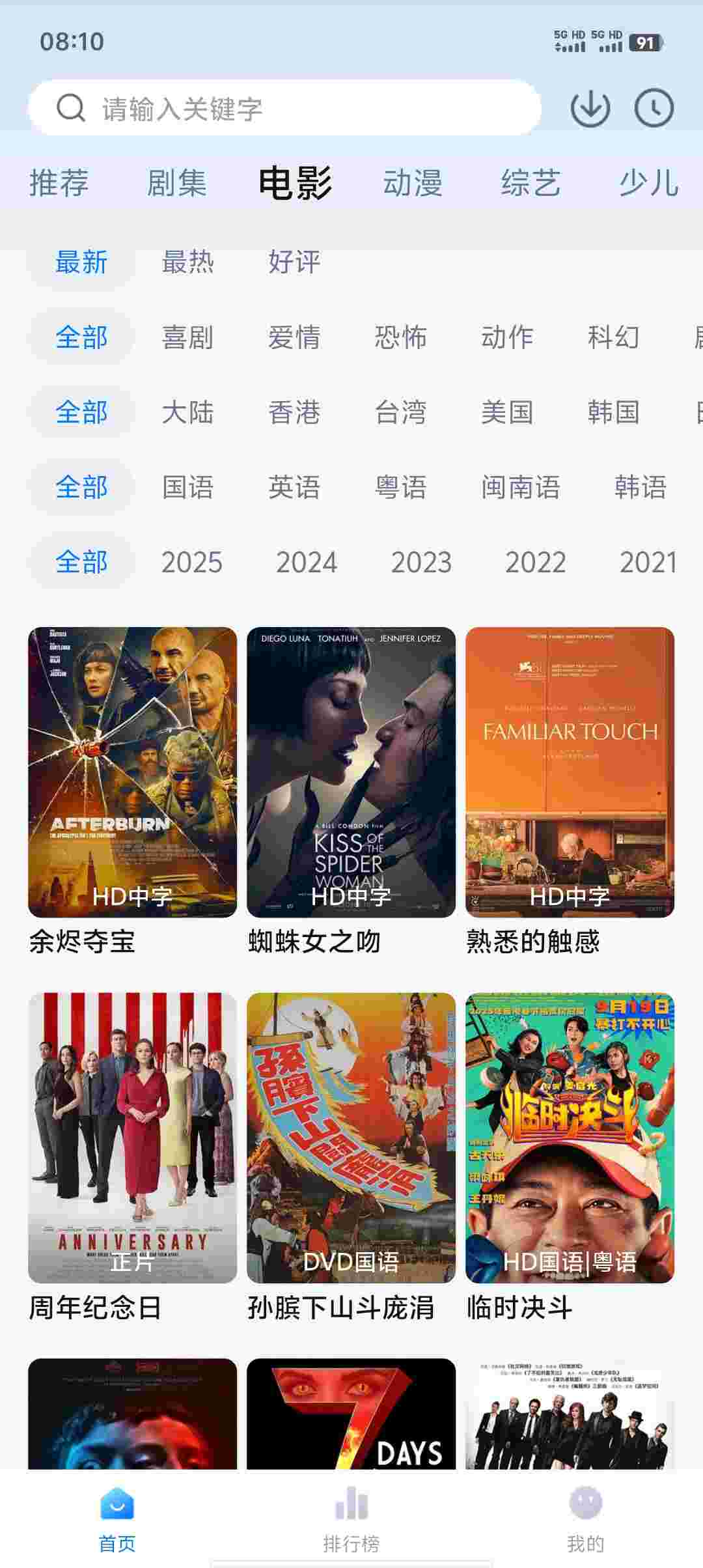Switch to the 综艺 tab
The image size is (703, 1568).
point(531,183)
